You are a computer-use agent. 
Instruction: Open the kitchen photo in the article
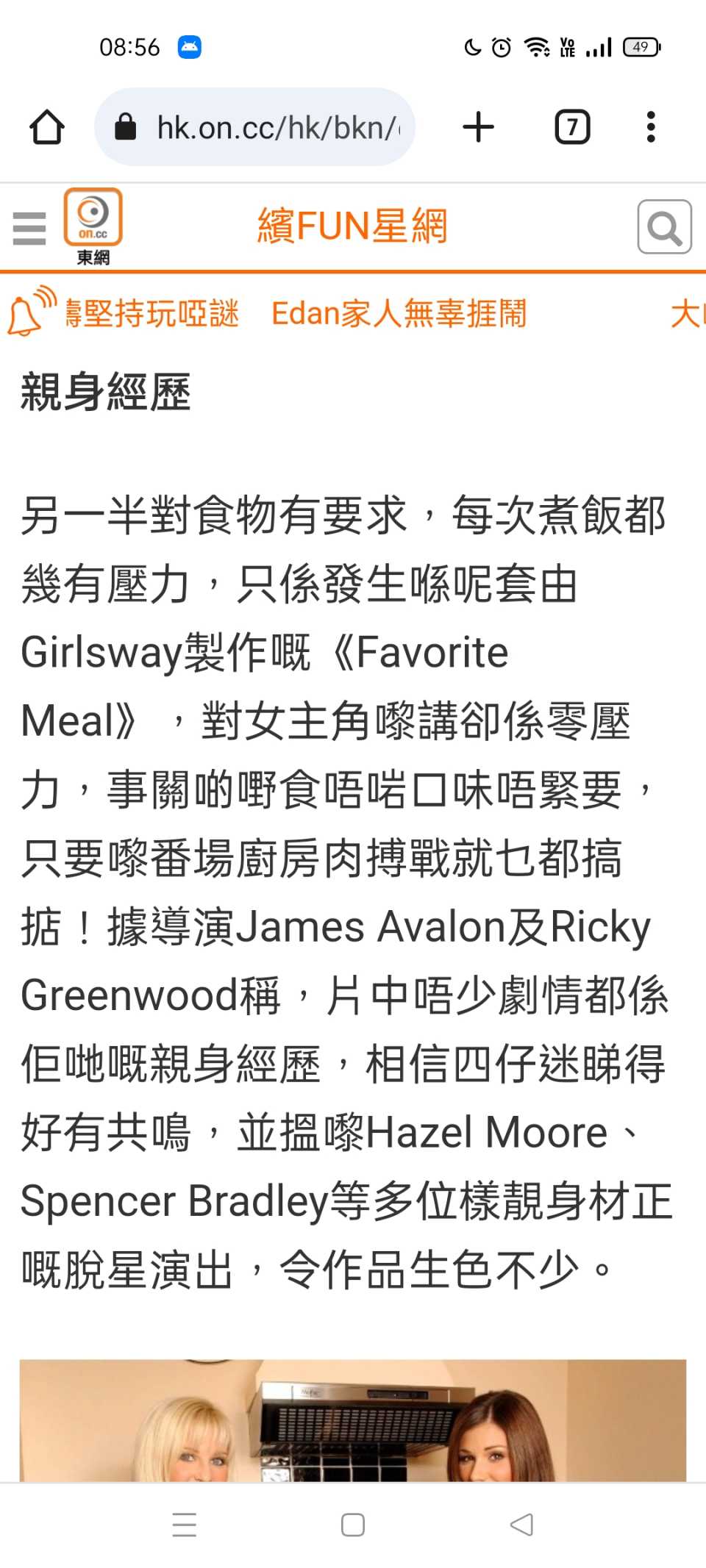point(353,1419)
